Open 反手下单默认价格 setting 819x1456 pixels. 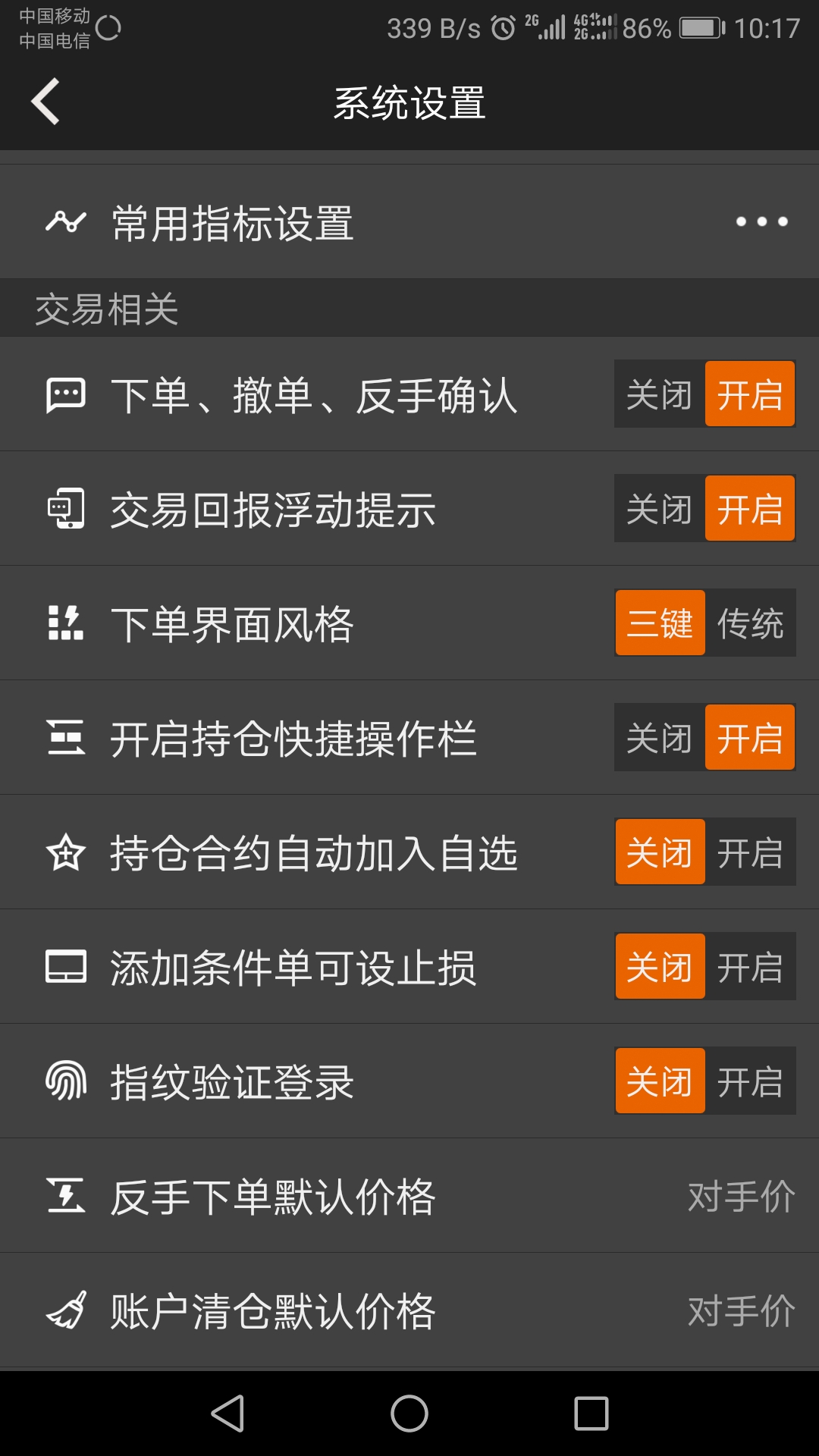tap(409, 1196)
